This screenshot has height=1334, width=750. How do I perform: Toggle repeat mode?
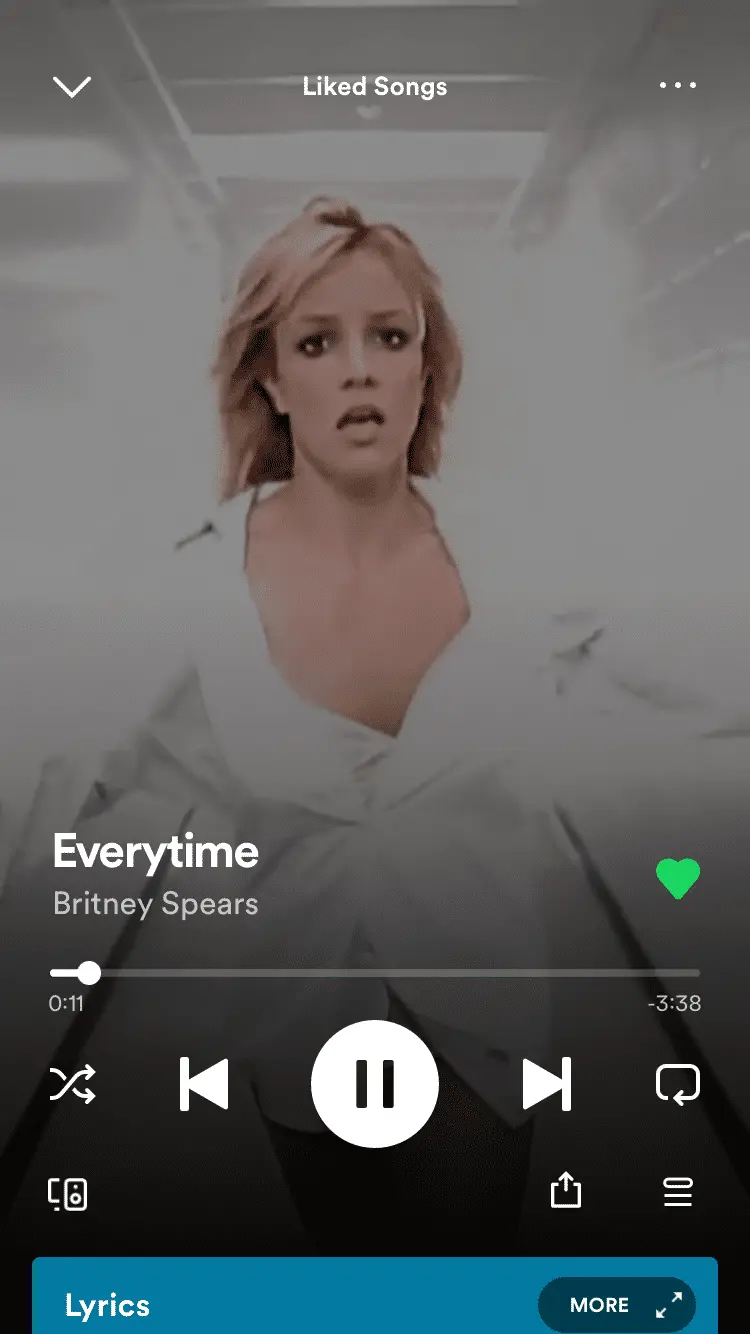tap(677, 1084)
